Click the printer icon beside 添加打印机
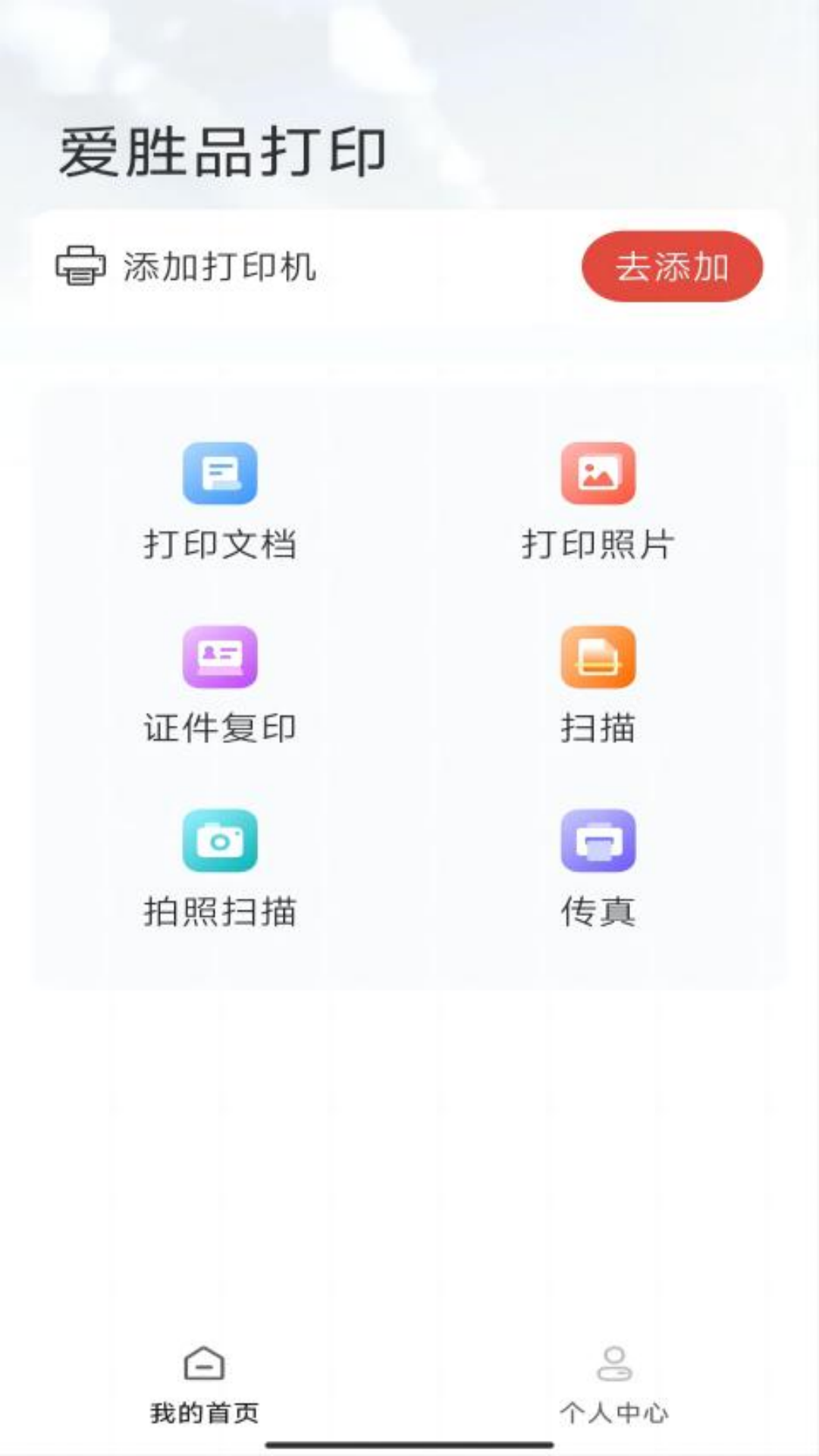This screenshot has width=819, height=1456. [x=78, y=267]
